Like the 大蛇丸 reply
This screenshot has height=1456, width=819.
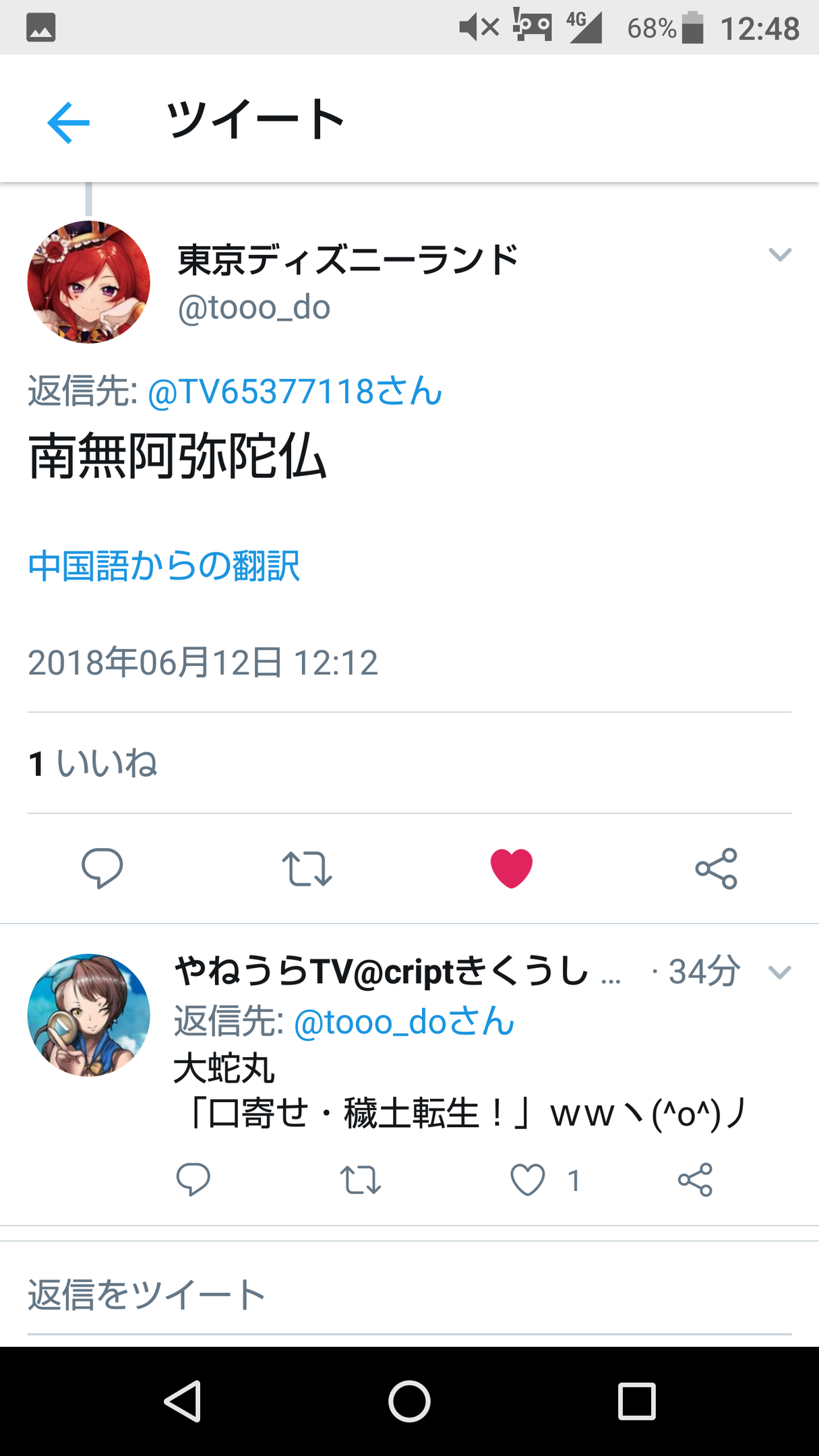(x=527, y=1180)
